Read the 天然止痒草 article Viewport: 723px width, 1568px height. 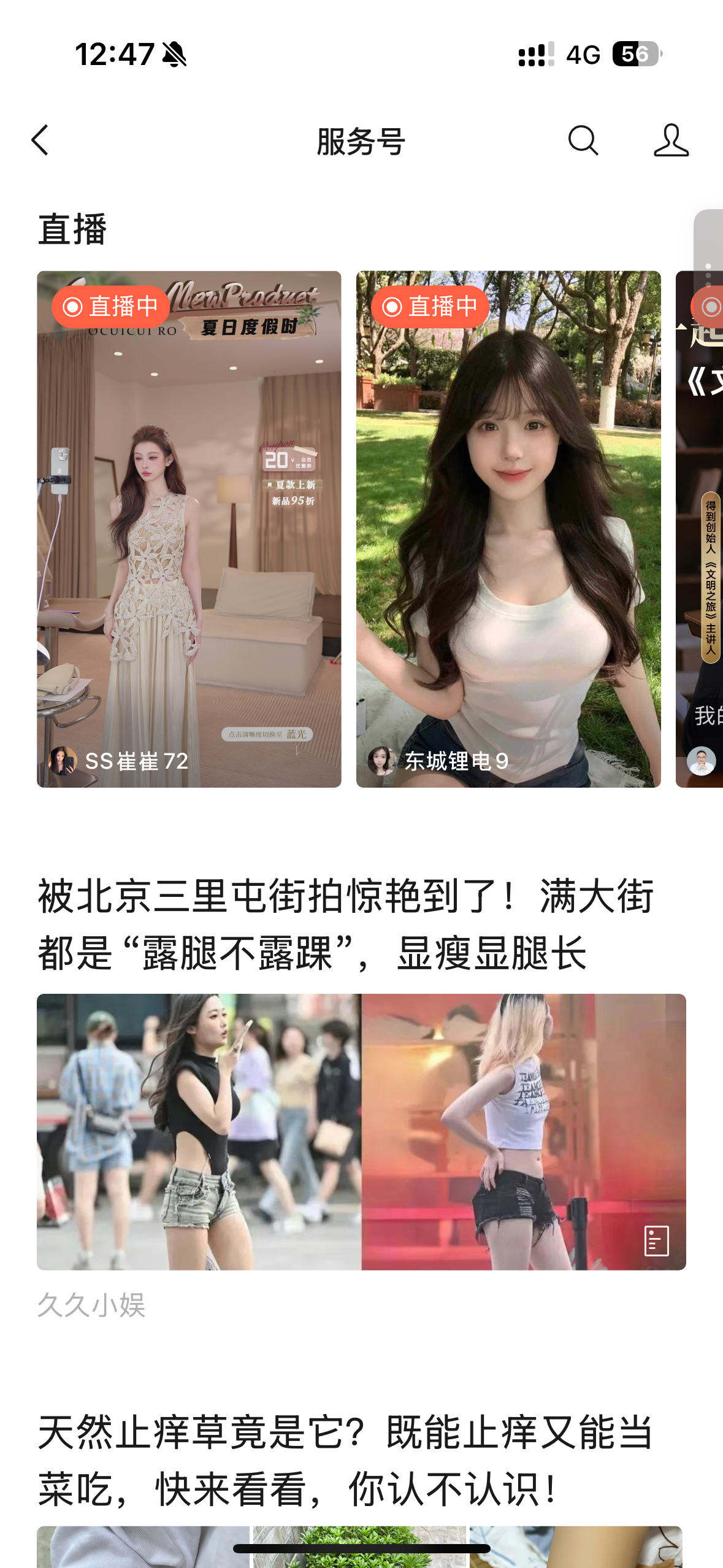[346, 1460]
